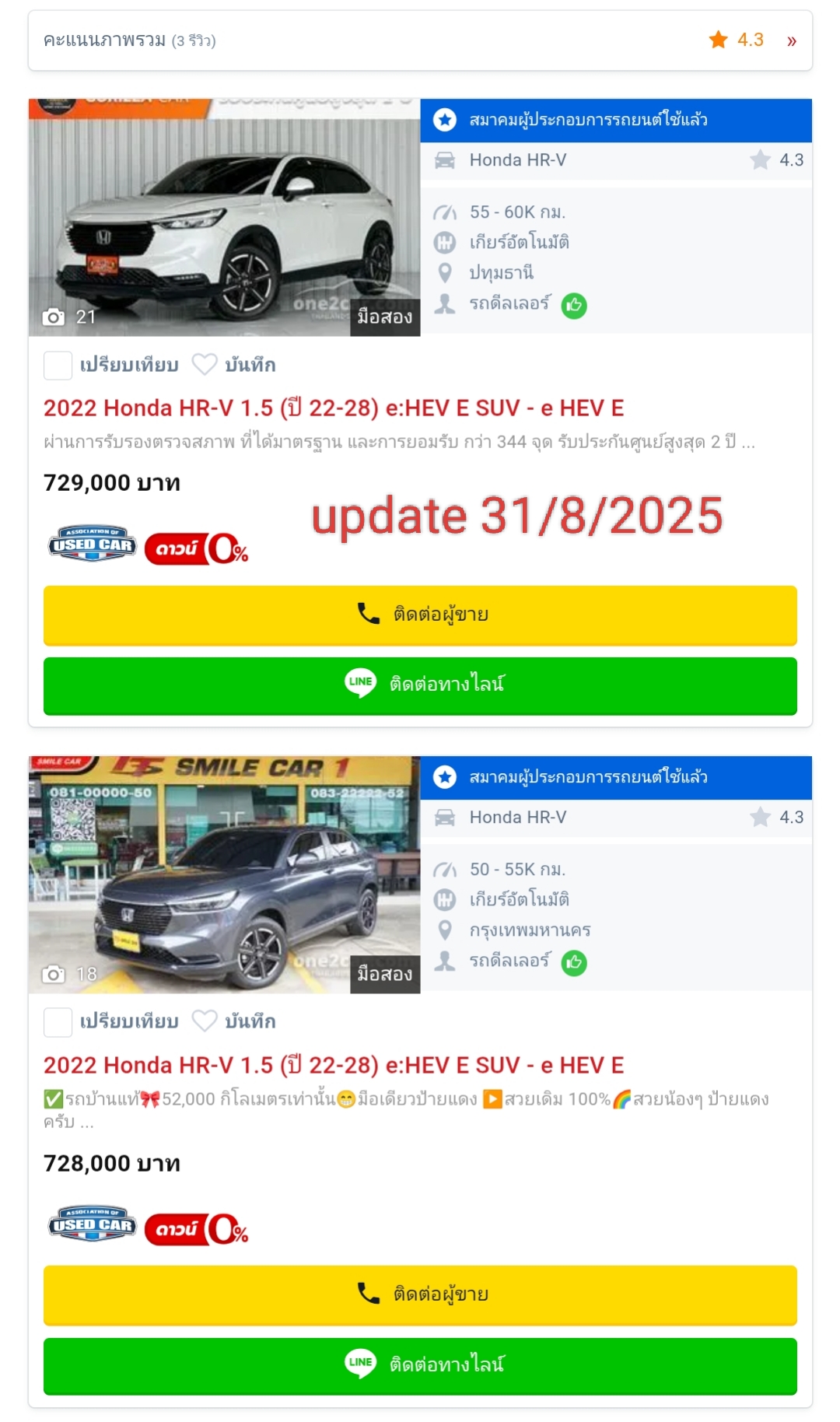This screenshot has width=840, height=1422.
Task: Open 728,000 baht HR-V listing title
Action: [334, 1065]
